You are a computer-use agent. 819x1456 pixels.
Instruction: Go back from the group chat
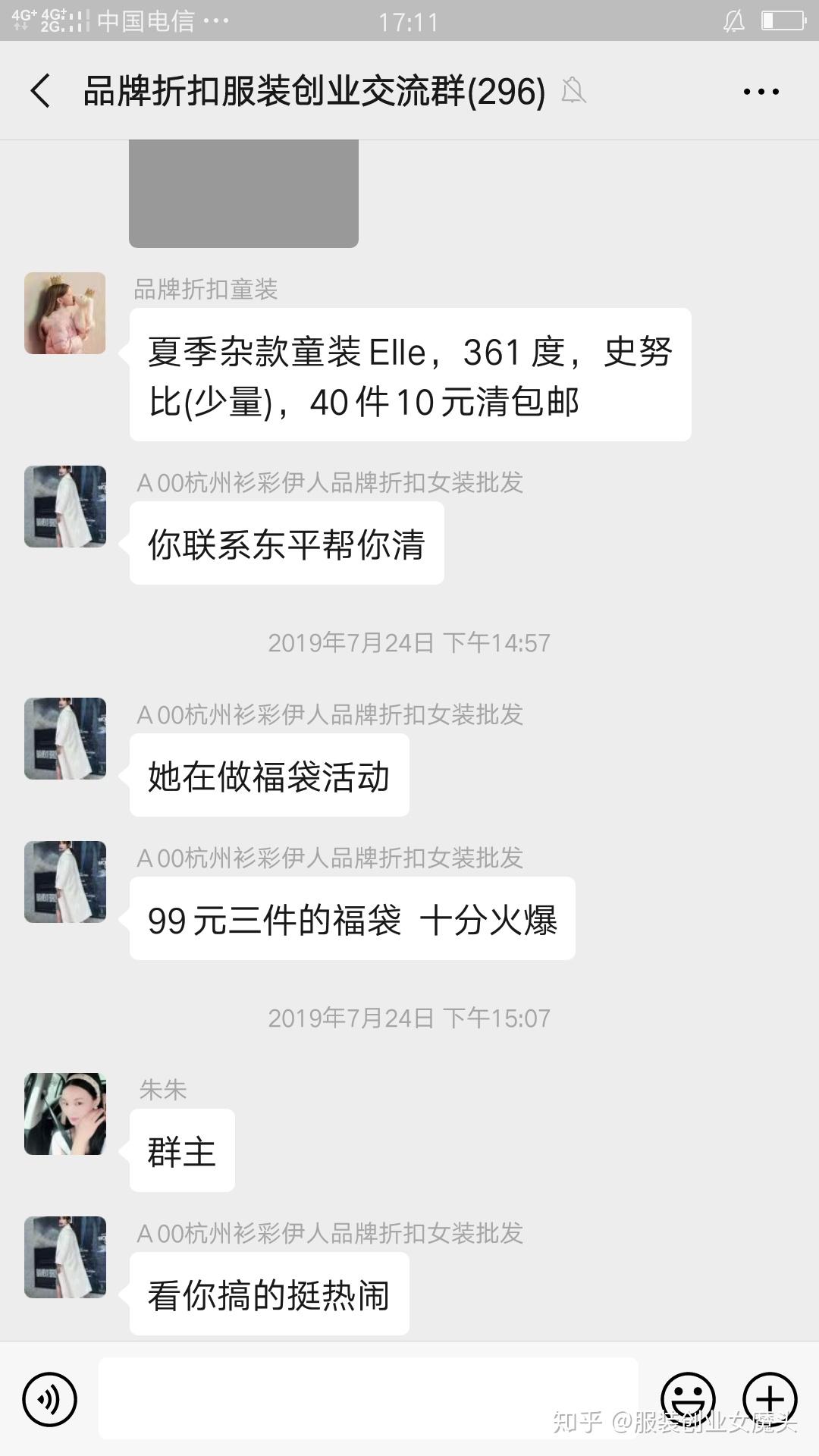click(41, 91)
